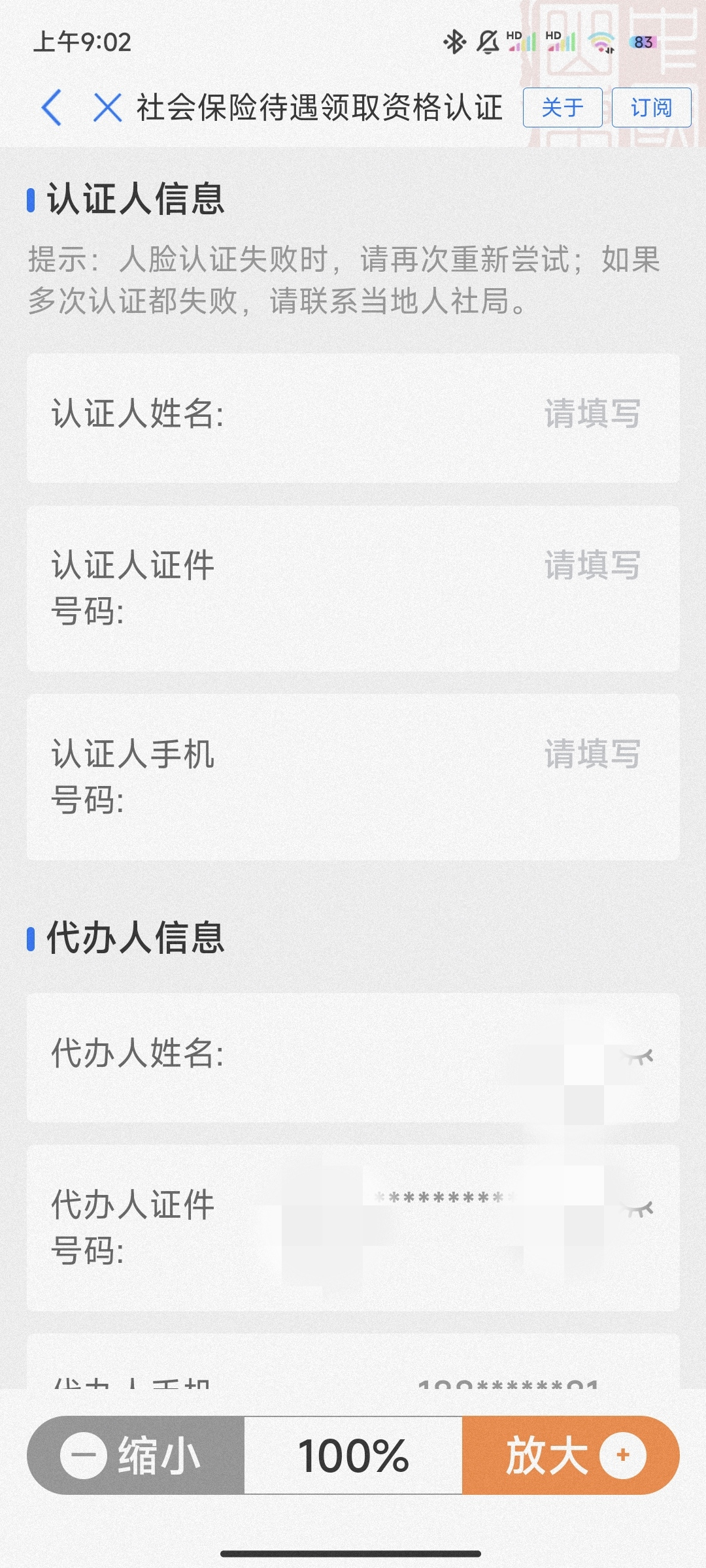Fill in the 认证人姓名 field
Viewport: 706px width, 1568px height.
tap(353, 418)
